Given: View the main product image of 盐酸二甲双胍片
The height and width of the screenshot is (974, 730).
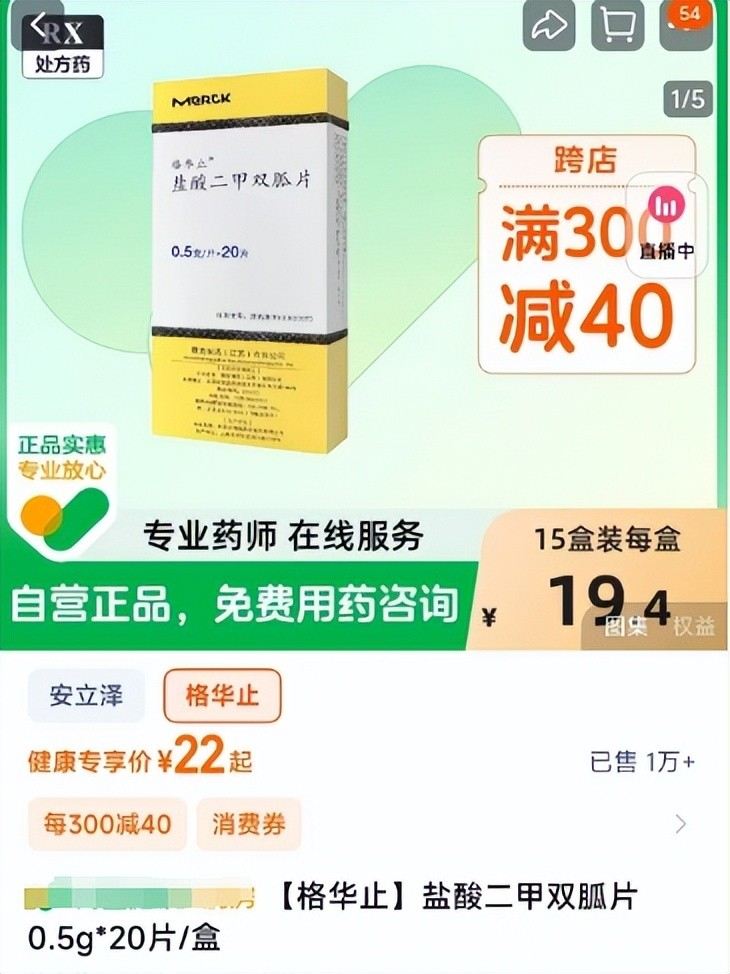Looking at the screenshot, I should pos(251,264).
